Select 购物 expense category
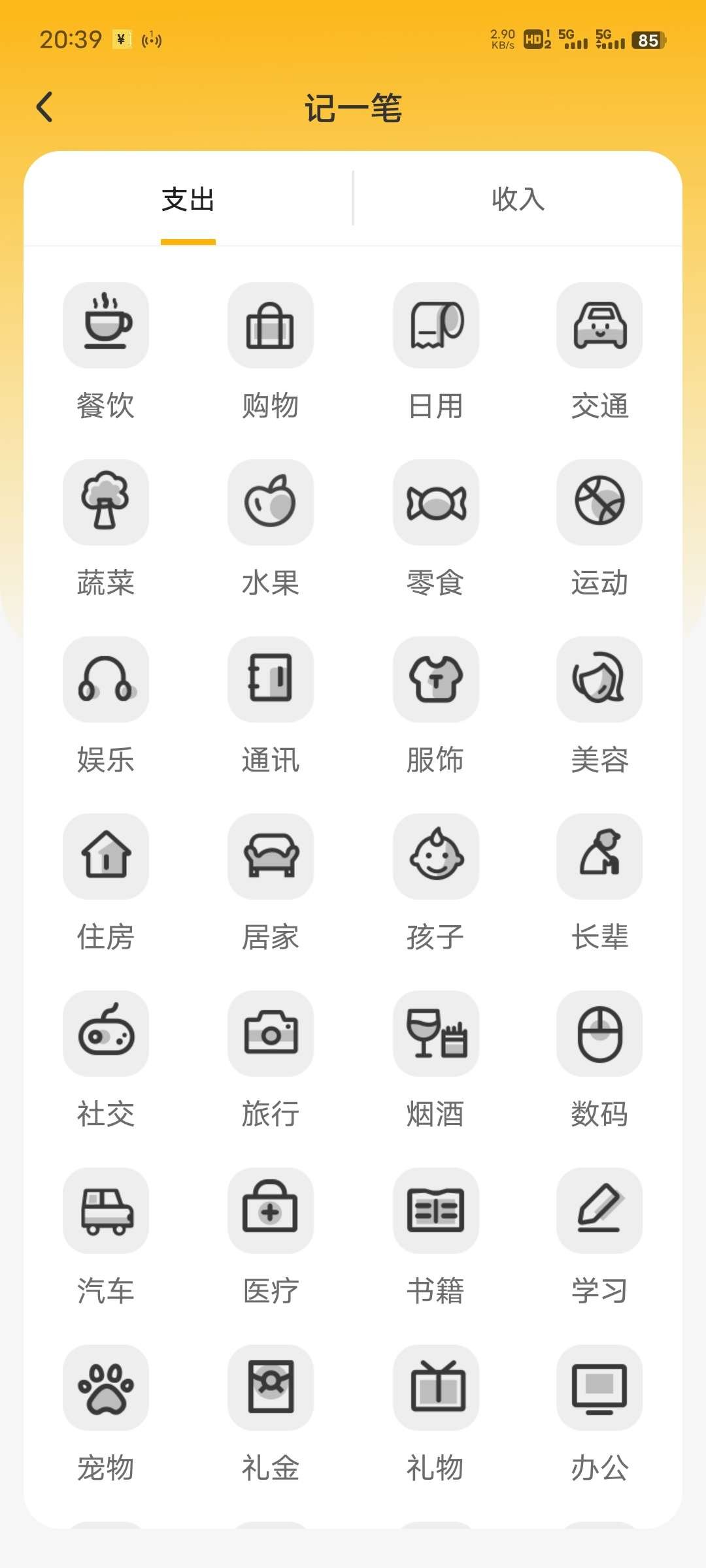The image size is (706, 1568). tap(271, 325)
